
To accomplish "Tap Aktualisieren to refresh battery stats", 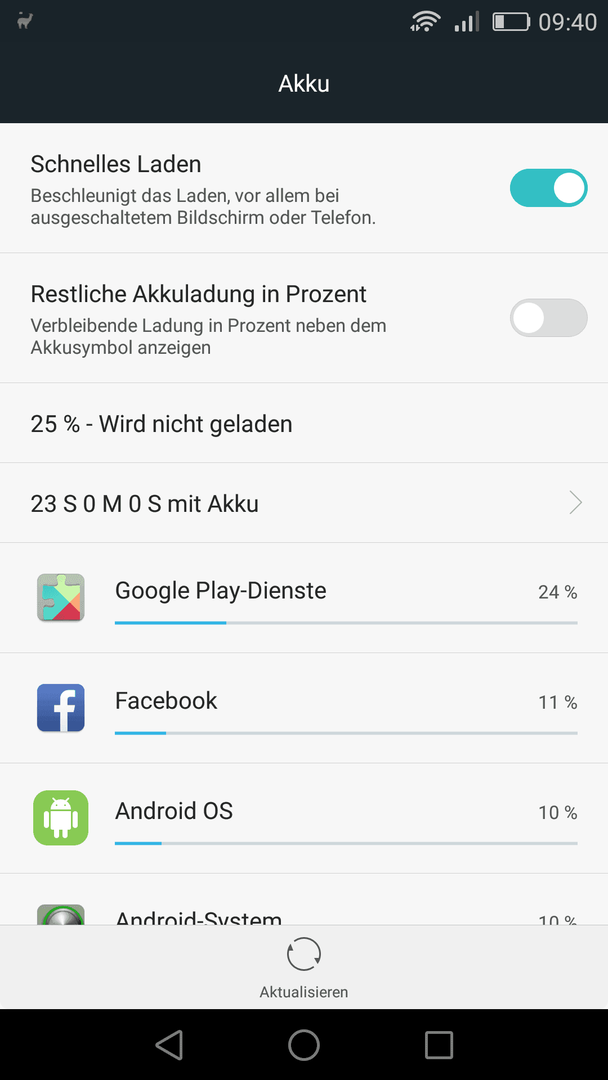I will coord(304,968).
